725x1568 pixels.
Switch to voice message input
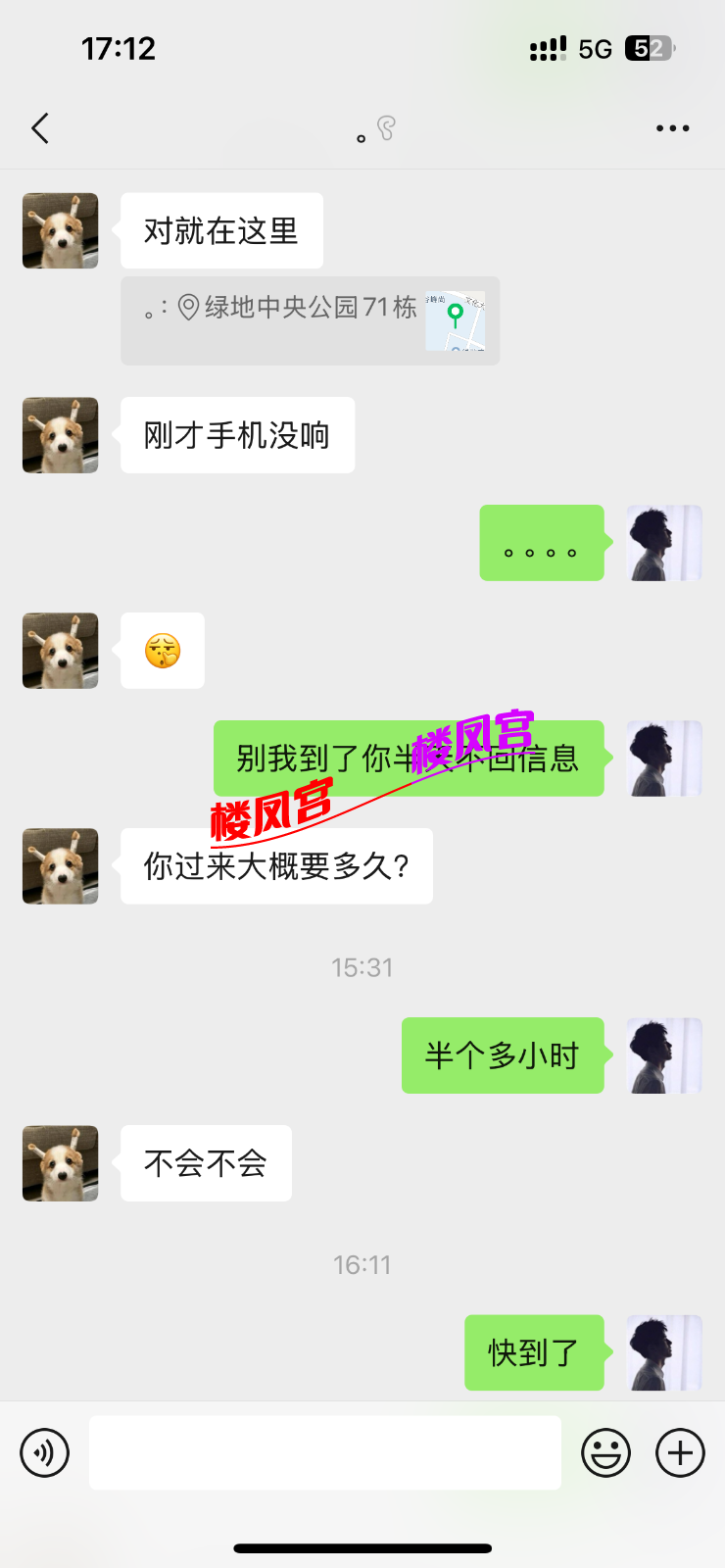45,1452
